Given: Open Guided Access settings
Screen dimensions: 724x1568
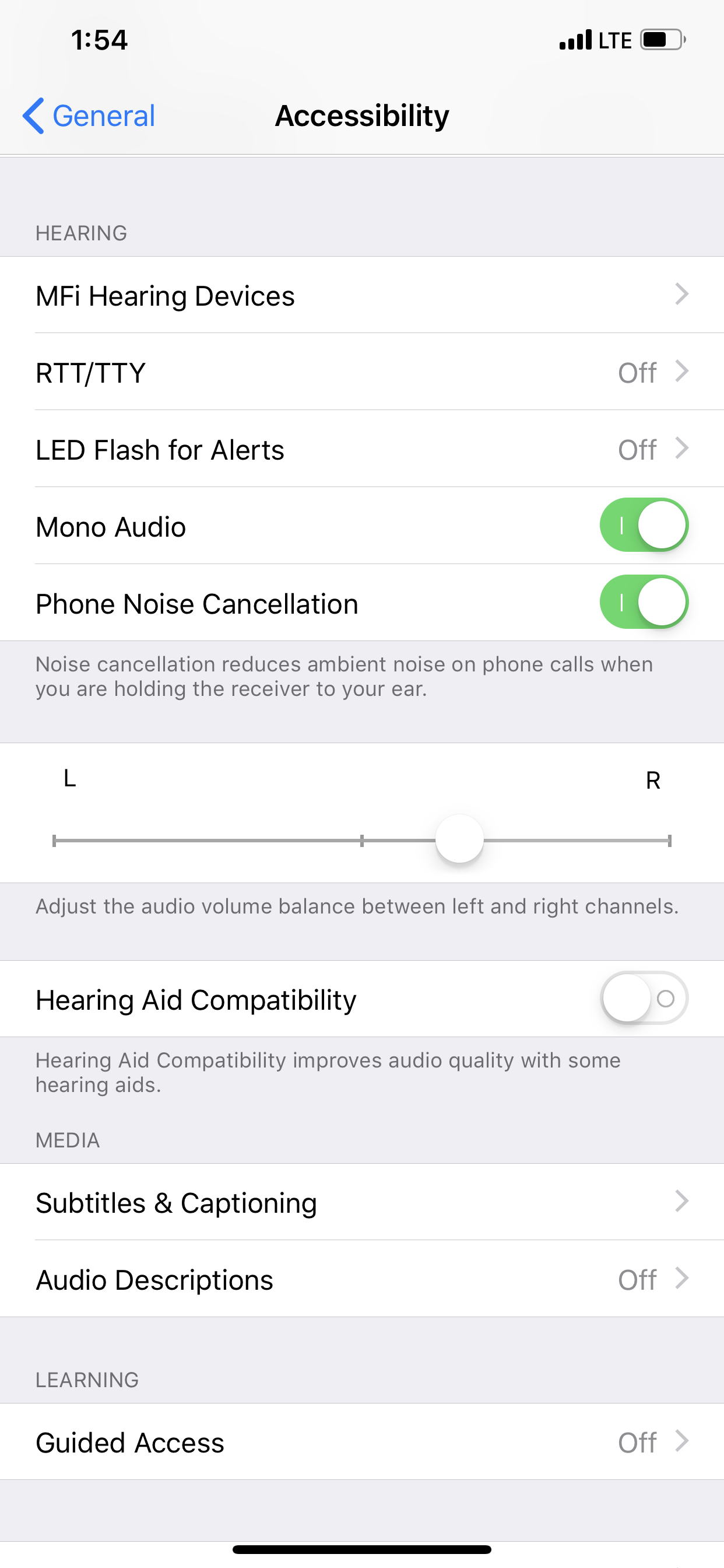Looking at the screenshot, I should pyautogui.click(x=361, y=1442).
